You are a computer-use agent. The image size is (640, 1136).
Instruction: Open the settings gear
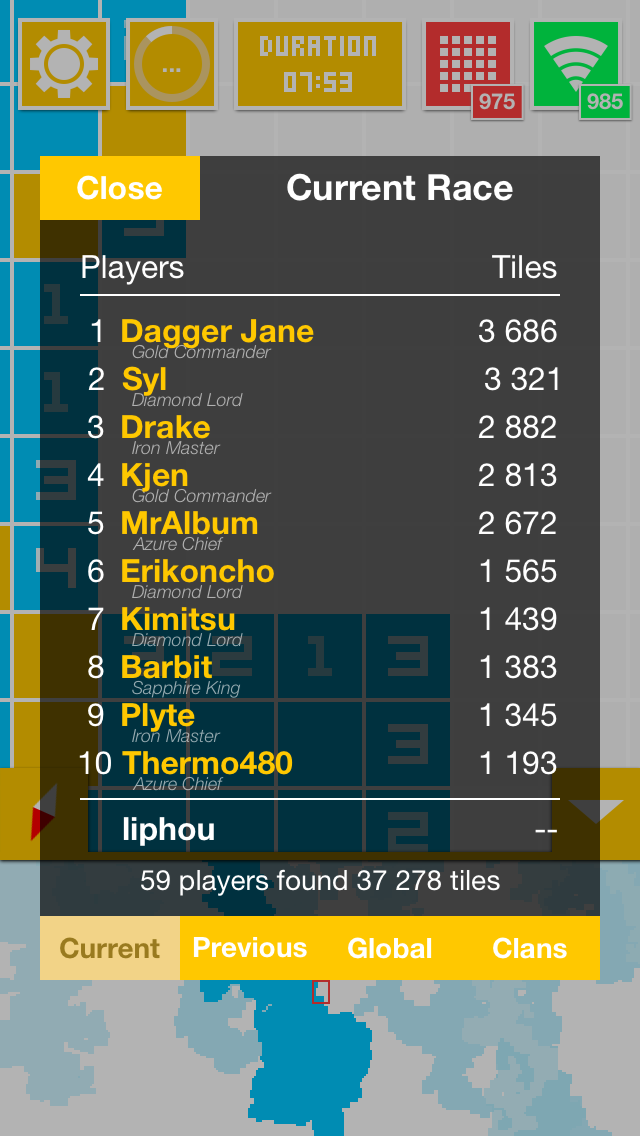(x=63, y=64)
